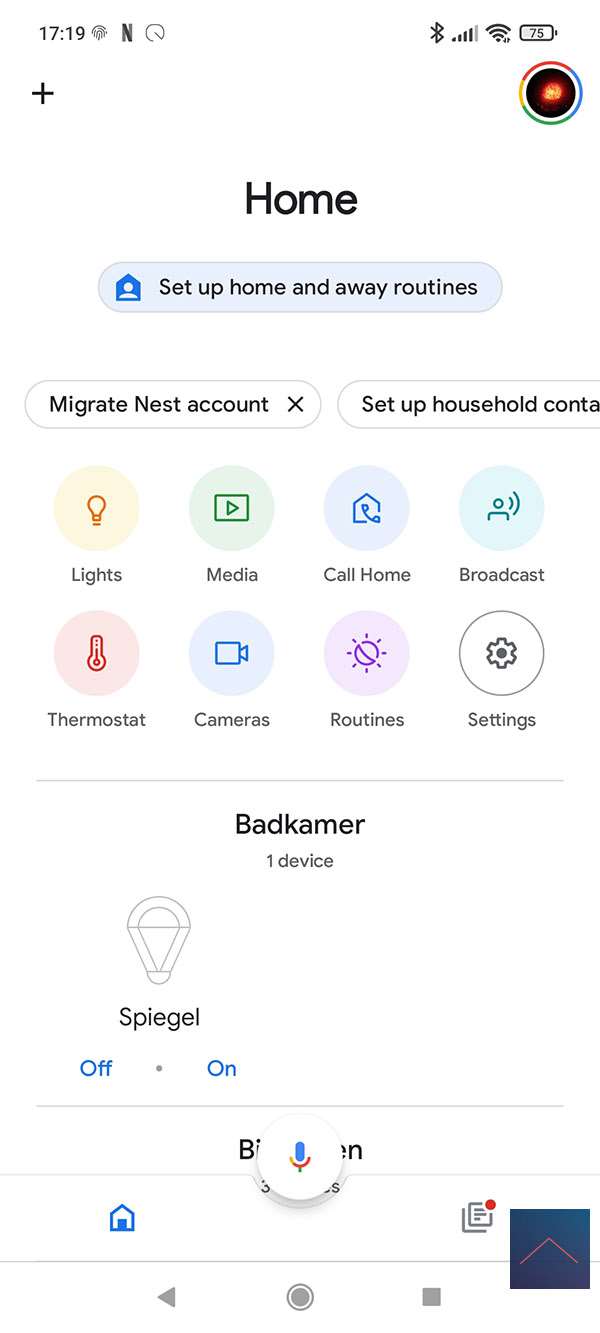Select the Call Home shortcut

click(366, 509)
